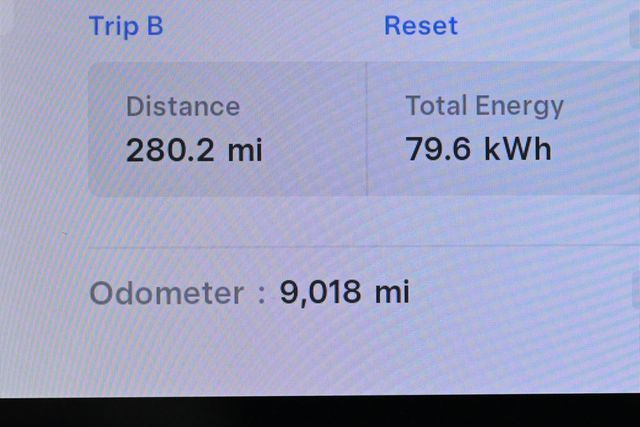Reset the Trip B meter
Screen dimensions: 640x427
pyautogui.click(x=420, y=26)
